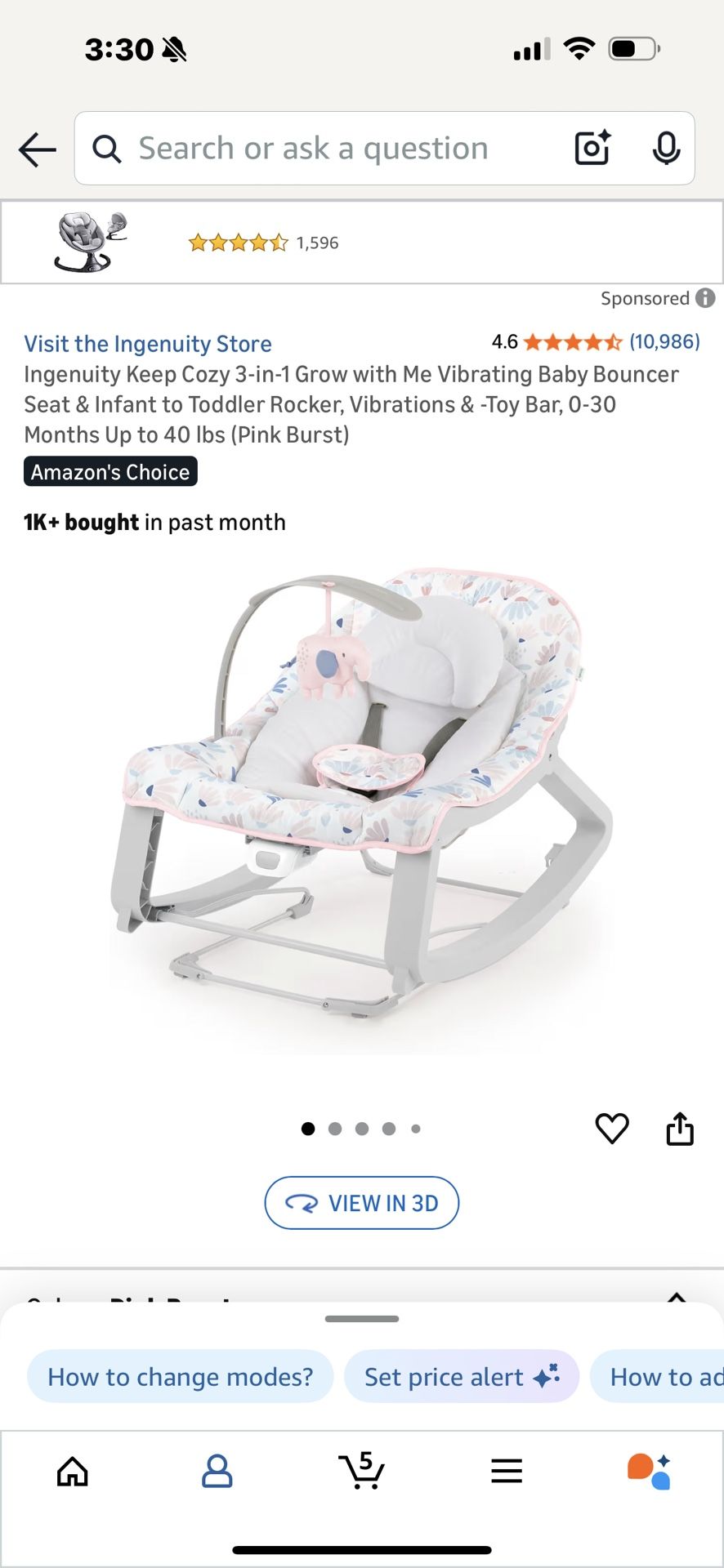This screenshot has width=724, height=1568.
Task: Open the 10,986 ratings link
Action: [665, 342]
